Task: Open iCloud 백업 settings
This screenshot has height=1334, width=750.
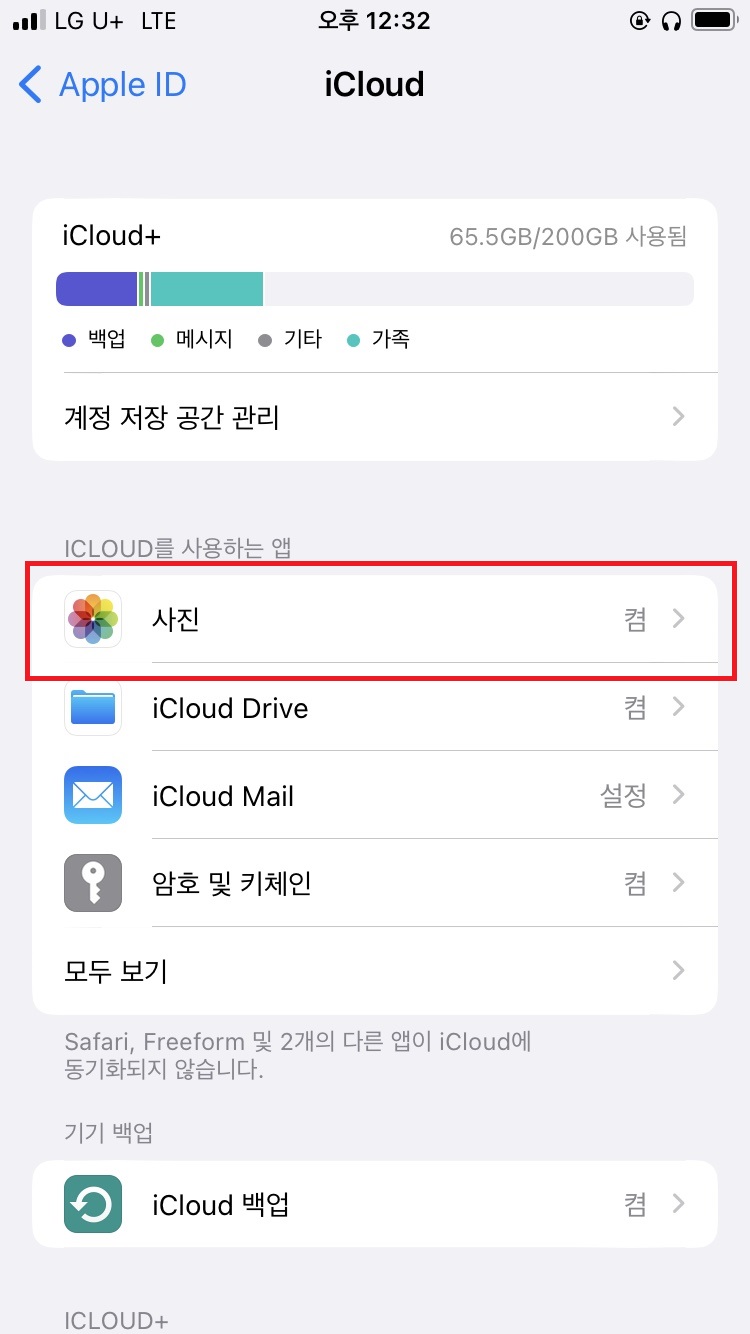Action: [375, 1204]
